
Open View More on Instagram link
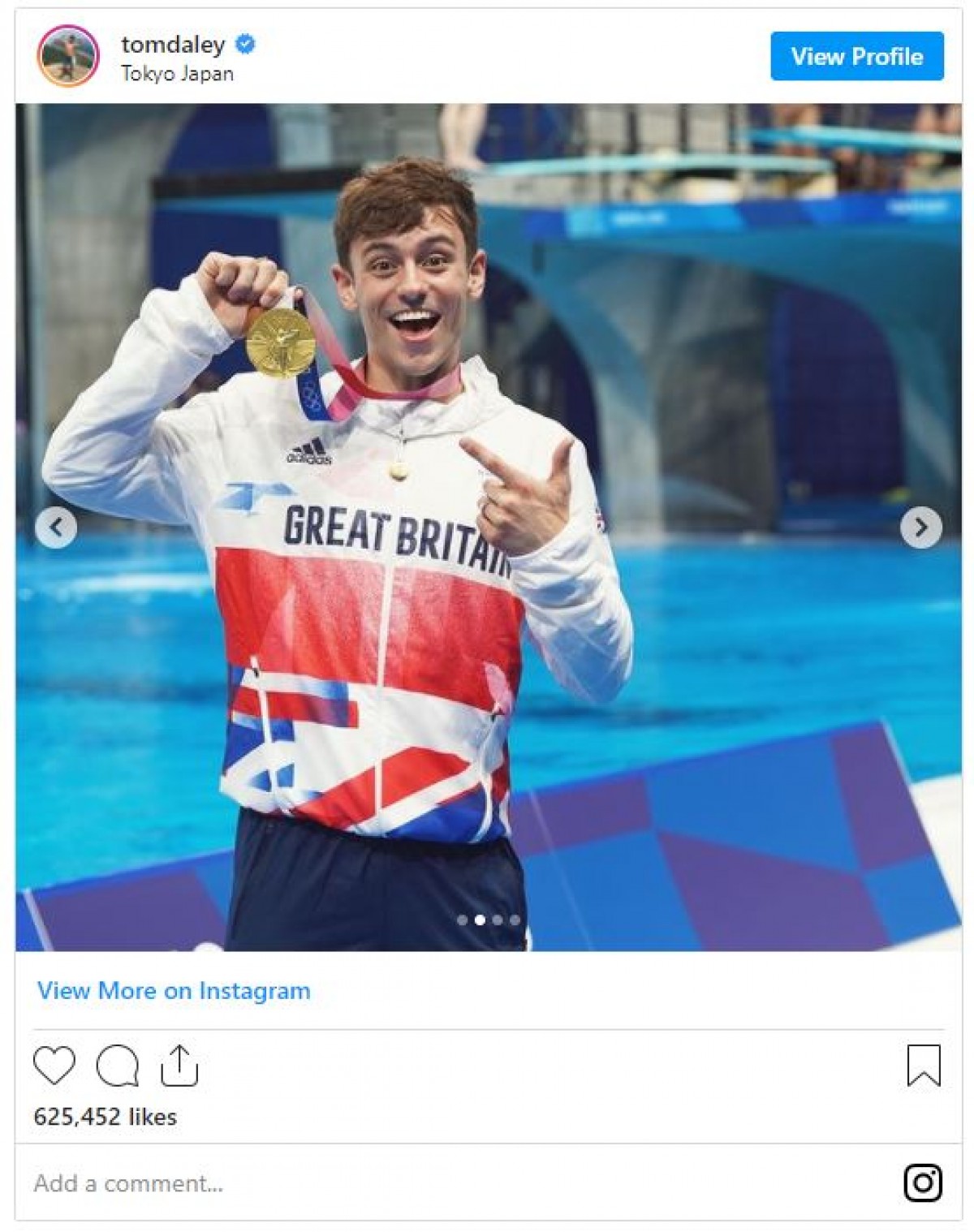(x=174, y=990)
